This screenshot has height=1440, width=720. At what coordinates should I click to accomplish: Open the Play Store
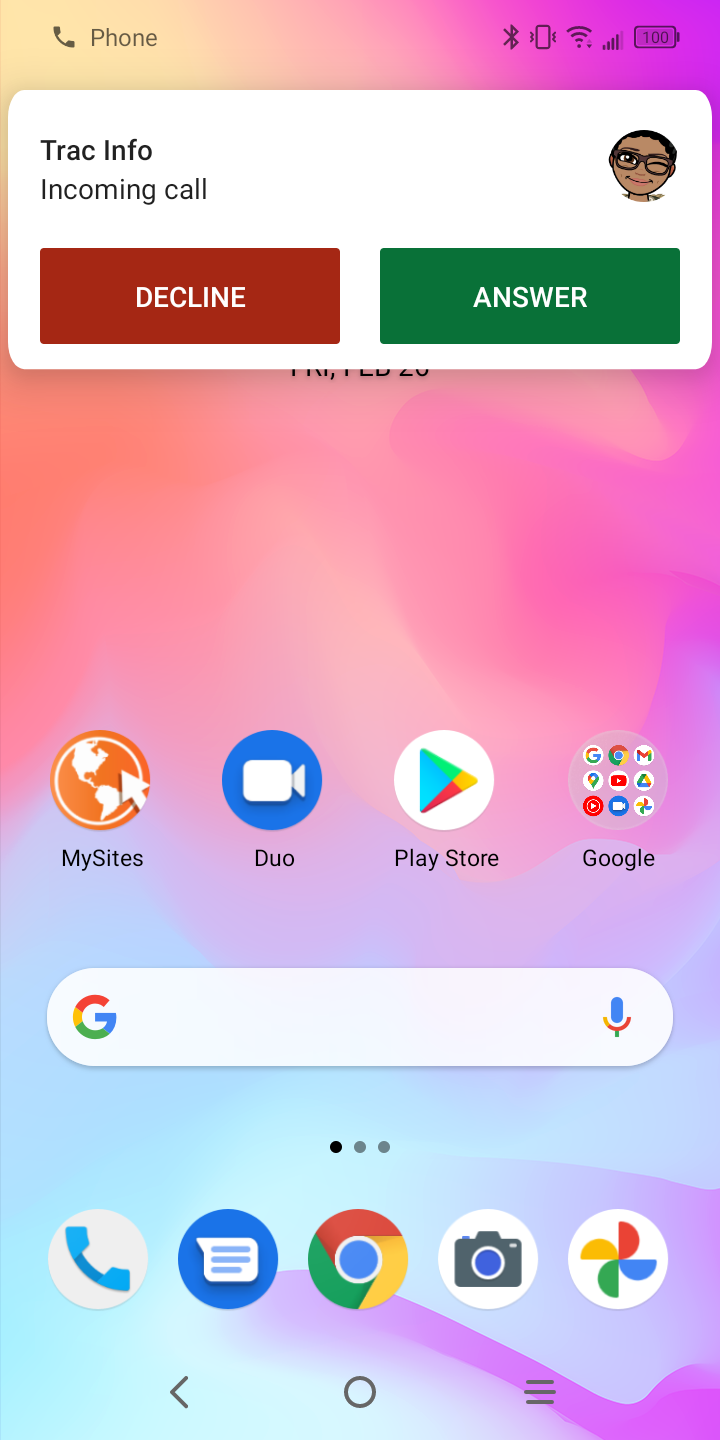445,781
